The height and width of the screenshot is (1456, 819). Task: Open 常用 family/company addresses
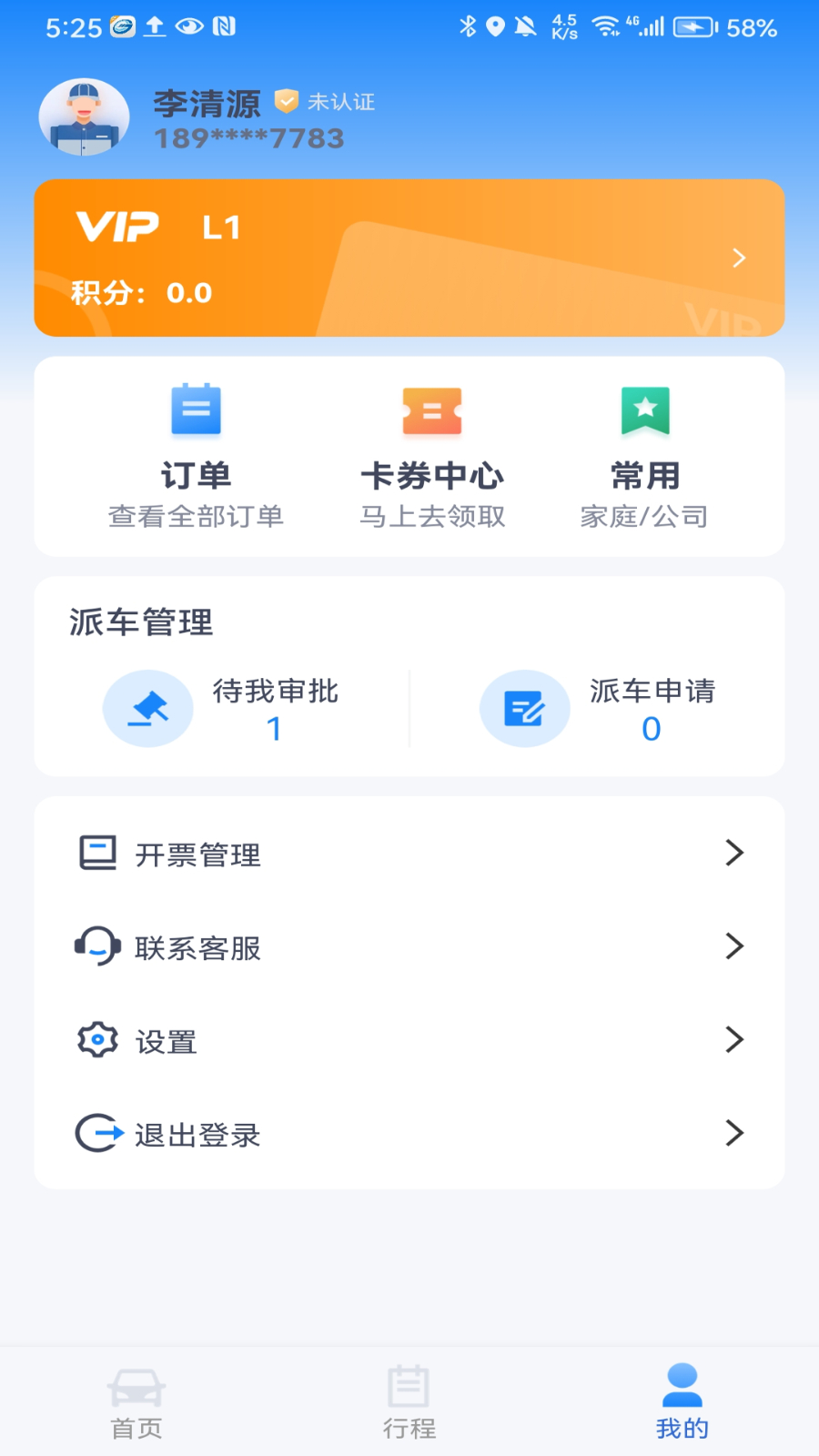tap(646, 455)
